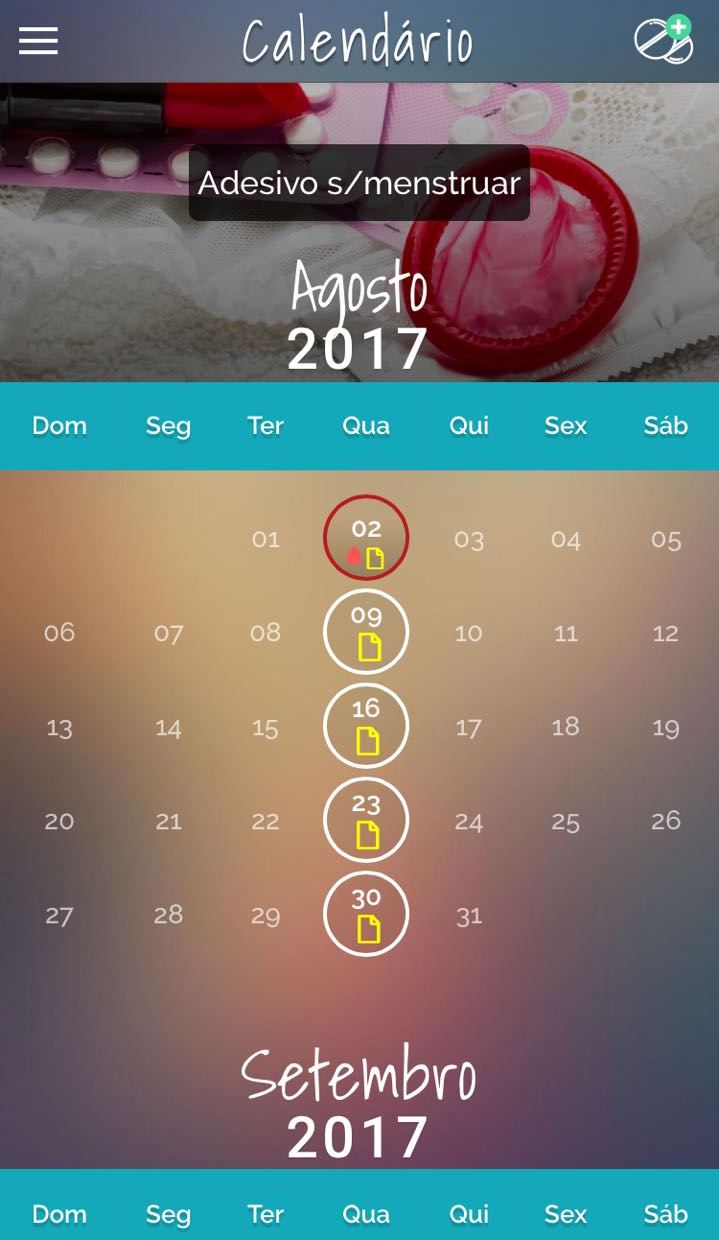719x1240 pixels.
Task: Choose August 23 in the calendar
Action: pos(366,820)
